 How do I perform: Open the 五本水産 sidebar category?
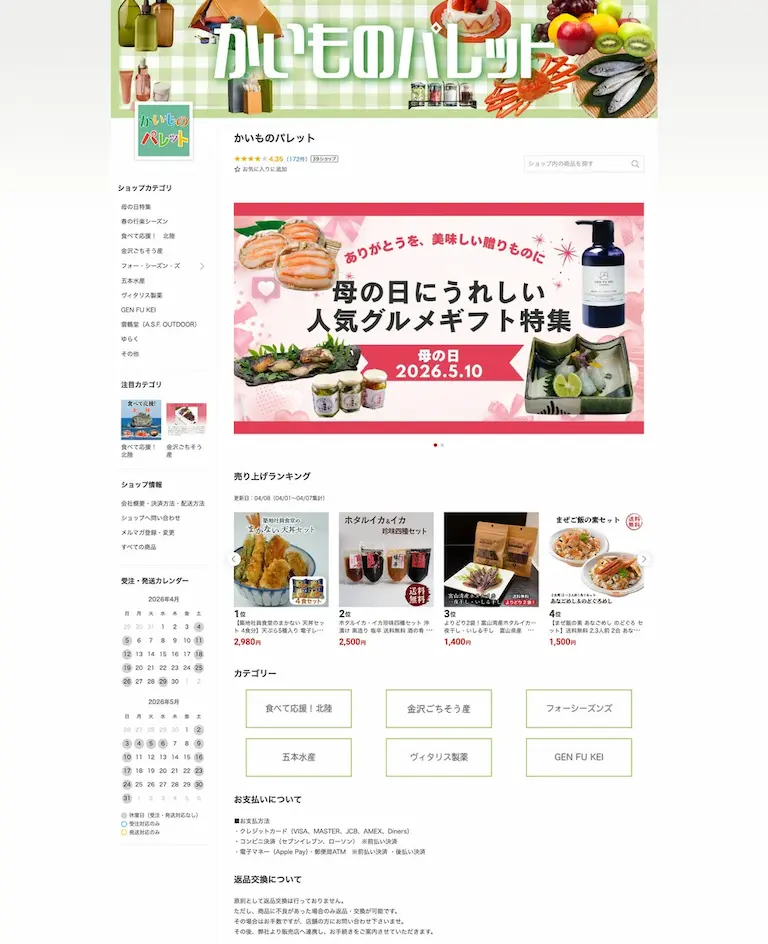tap(133, 281)
